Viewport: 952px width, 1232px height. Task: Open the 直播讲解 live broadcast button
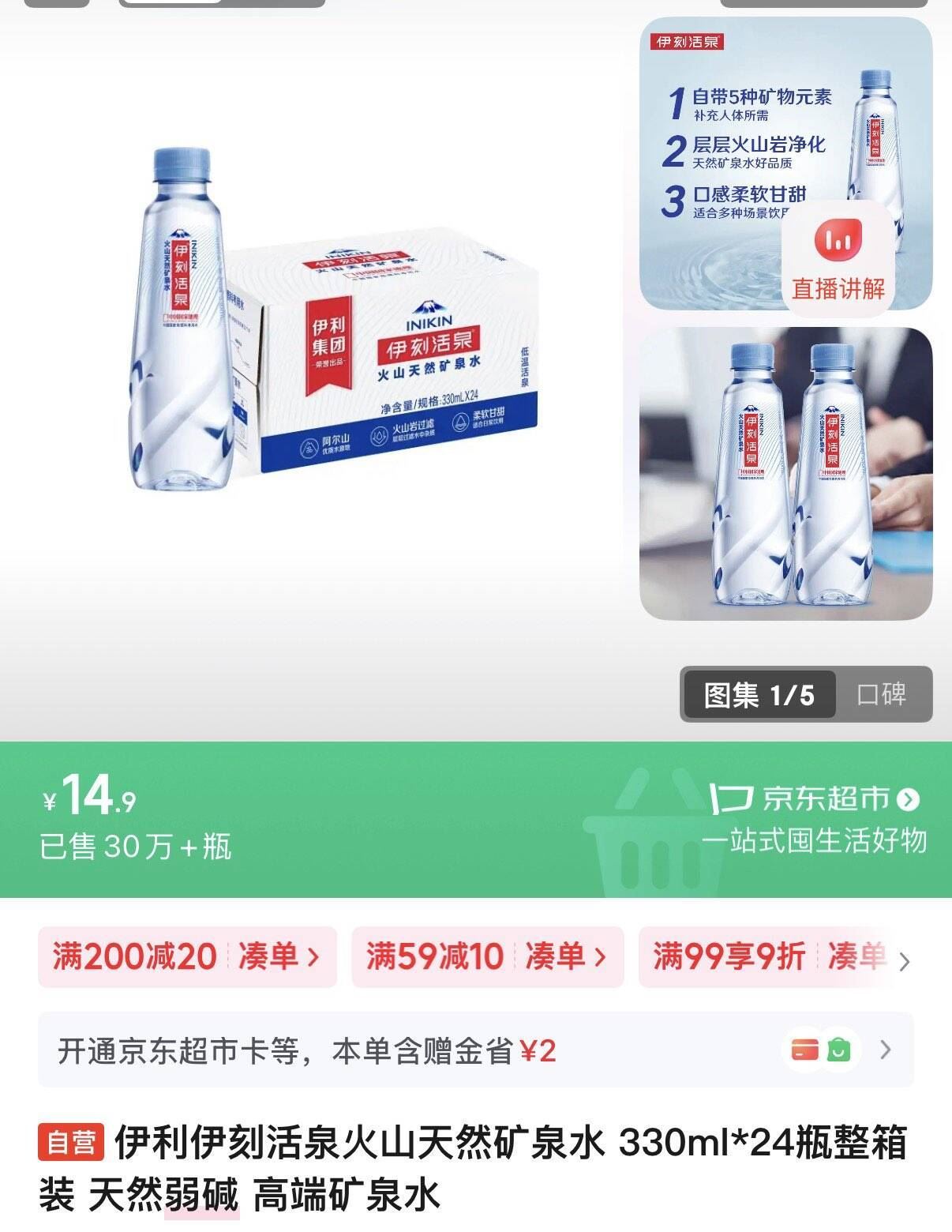tap(838, 258)
